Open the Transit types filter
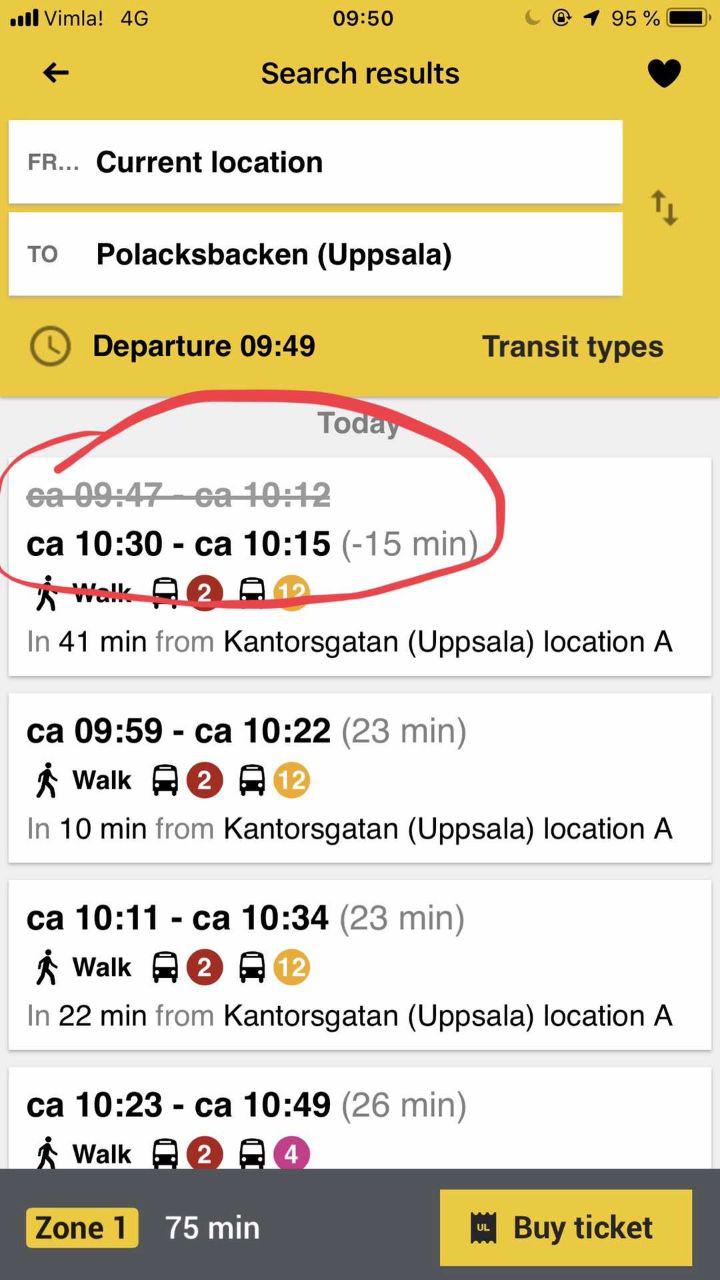Image resolution: width=720 pixels, height=1280 pixels. (572, 347)
